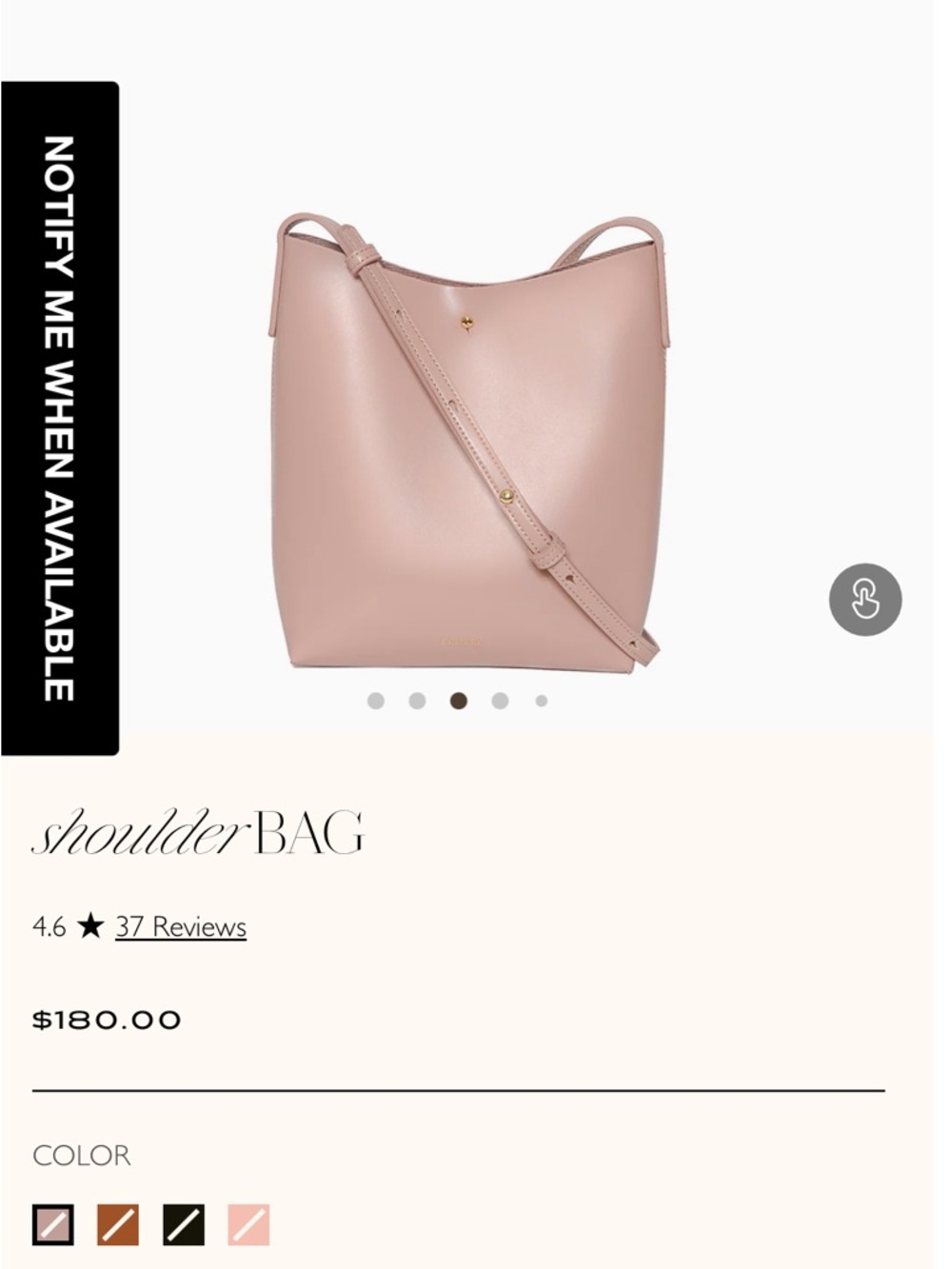The height and width of the screenshot is (1269, 952).
Task: Select the first image carousel dot
Action: (375, 701)
